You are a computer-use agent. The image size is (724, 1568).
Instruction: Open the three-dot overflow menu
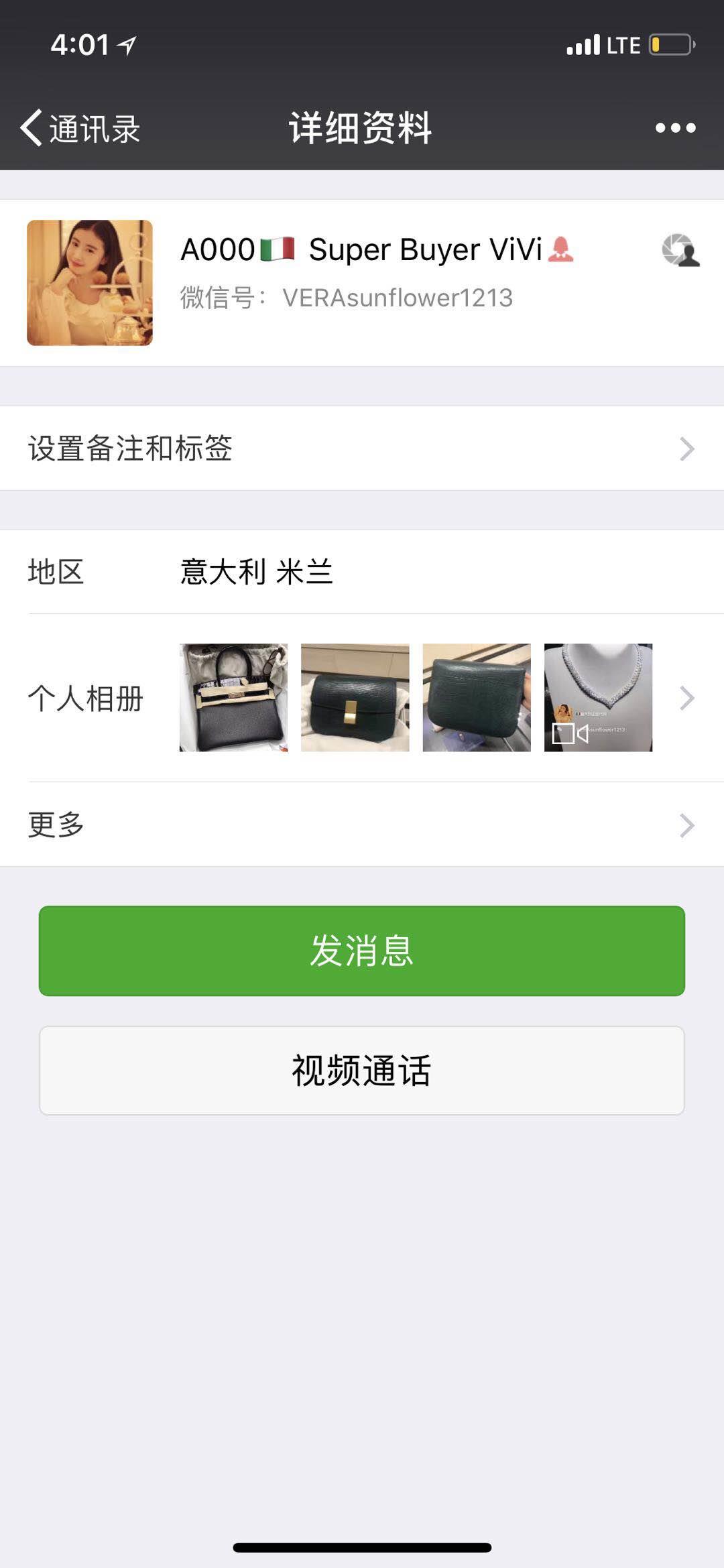[675, 127]
